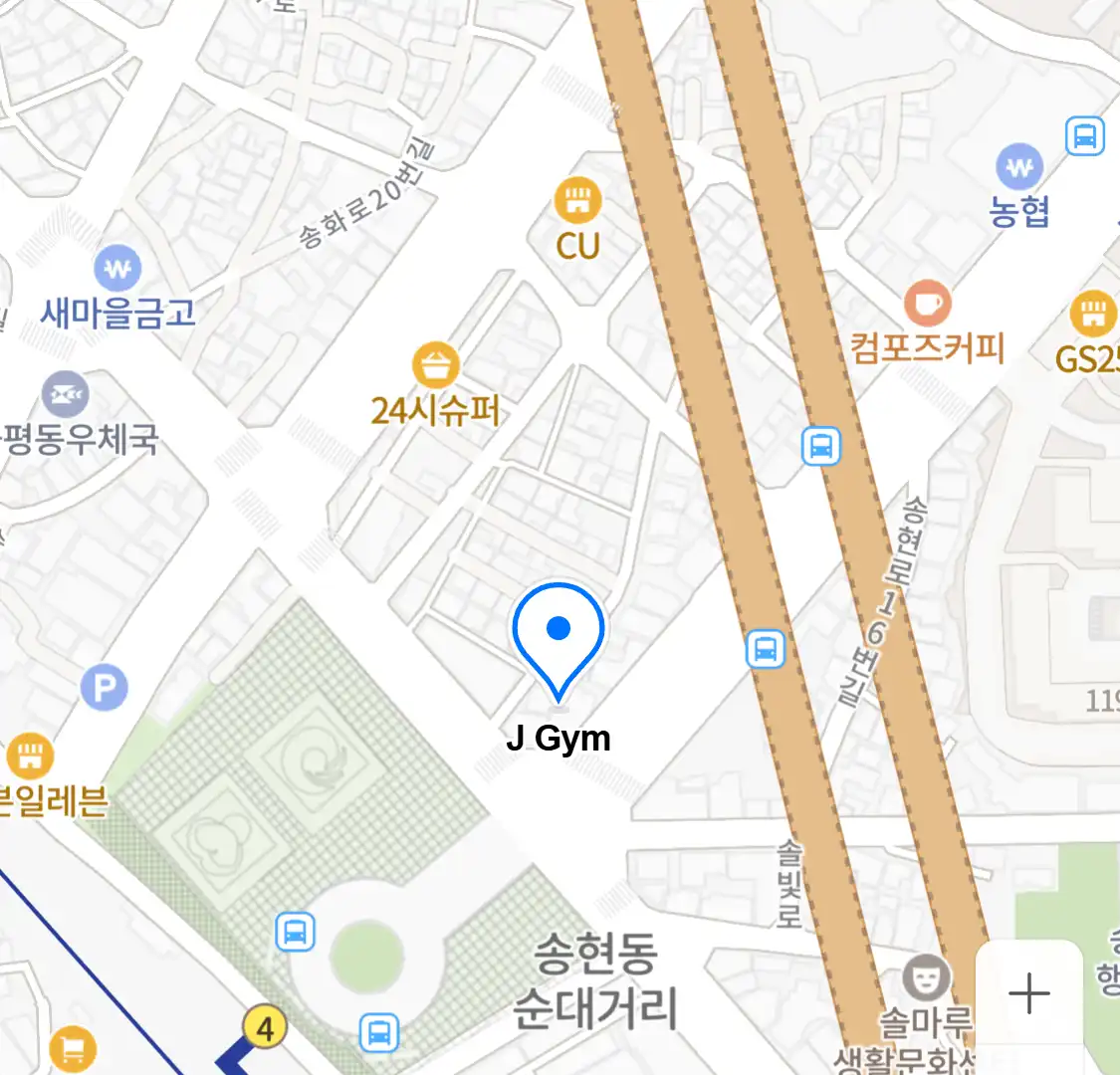1120x1075 pixels.
Task: Open the 농협 bank marker
Action: 1018,167
